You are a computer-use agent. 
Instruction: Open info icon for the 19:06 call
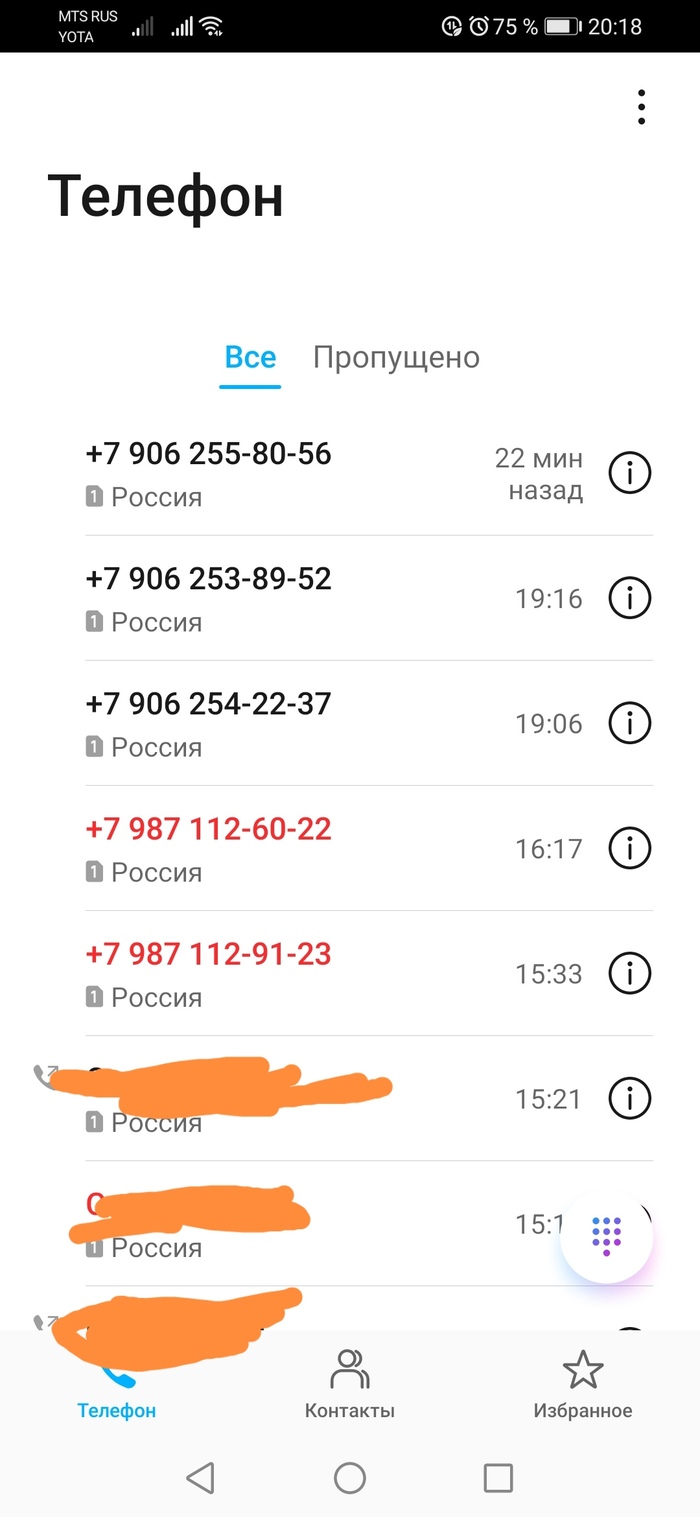tap(630, 723)
